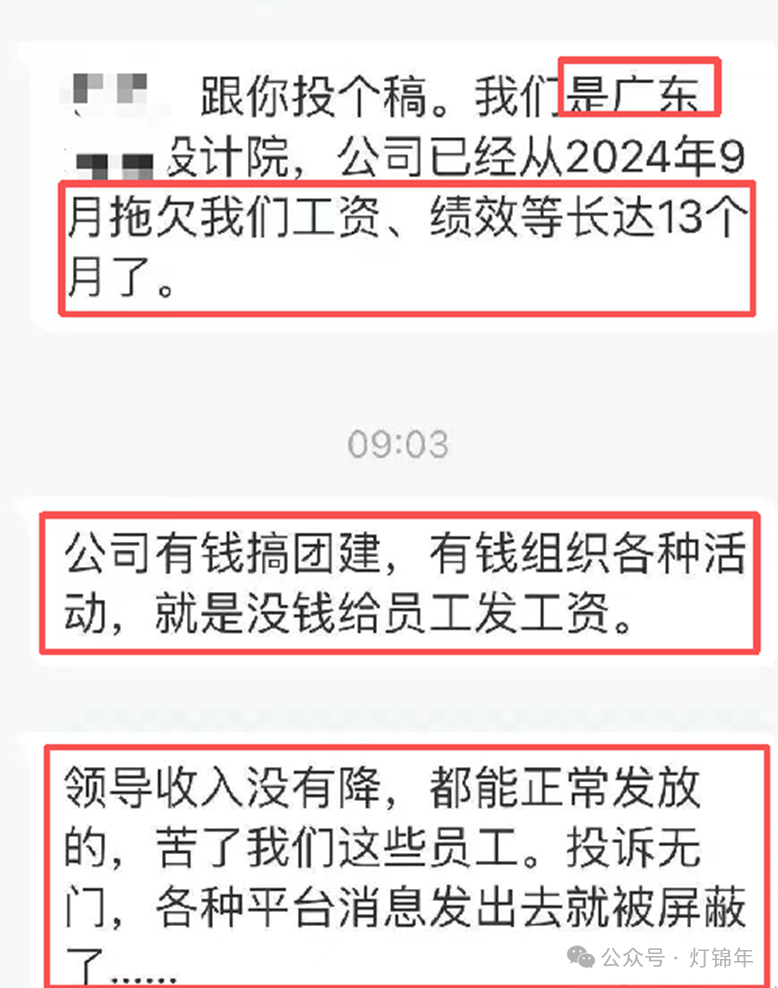
Task: Select the highlighted 是广东 text box
Action: coord(641,89)
